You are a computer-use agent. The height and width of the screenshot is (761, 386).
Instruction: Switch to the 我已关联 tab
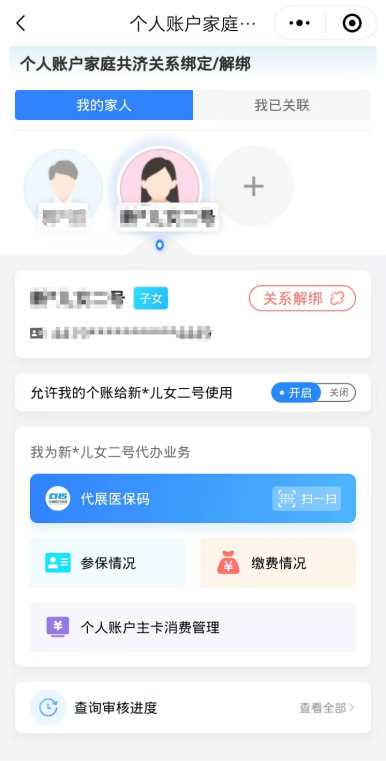click(282, 105)
